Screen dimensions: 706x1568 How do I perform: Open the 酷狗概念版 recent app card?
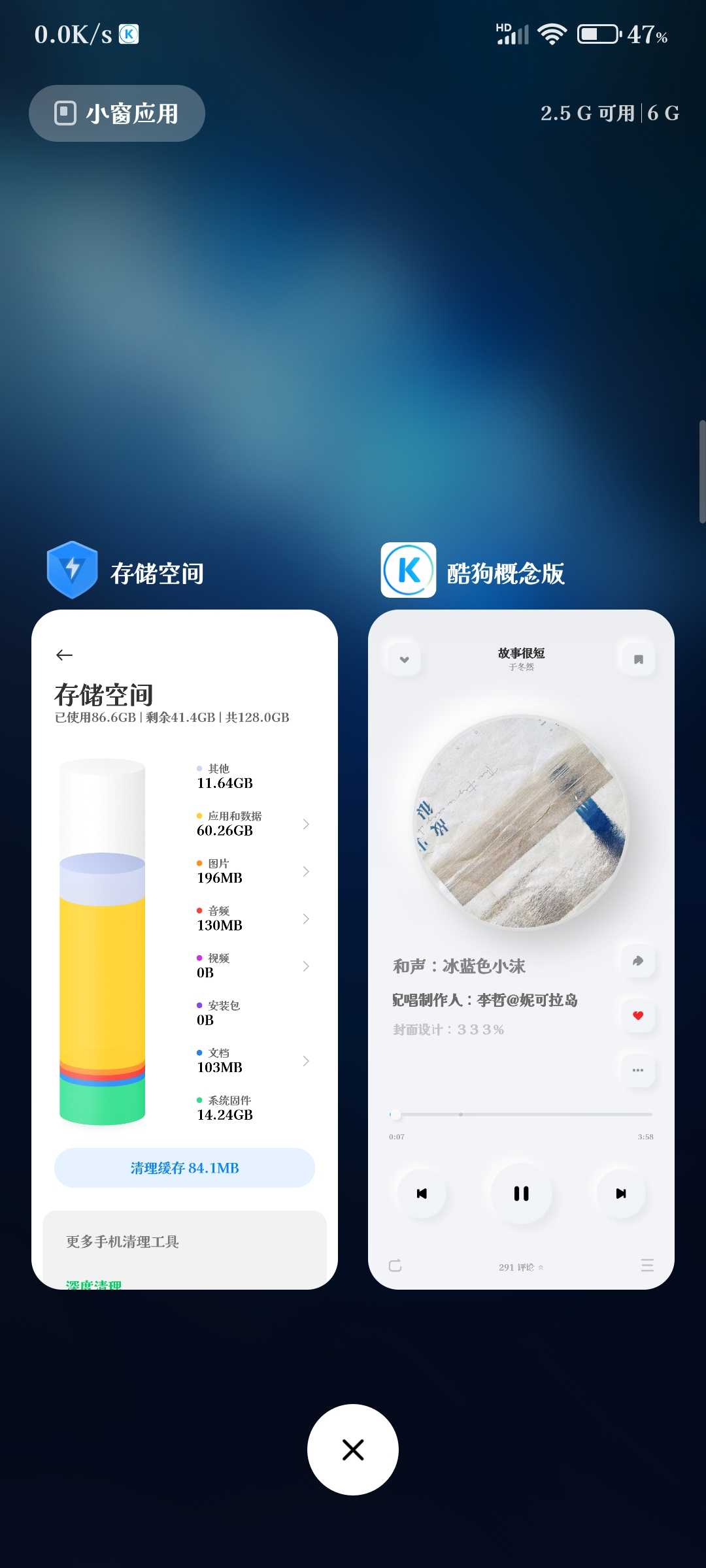(x=521, y=949)
